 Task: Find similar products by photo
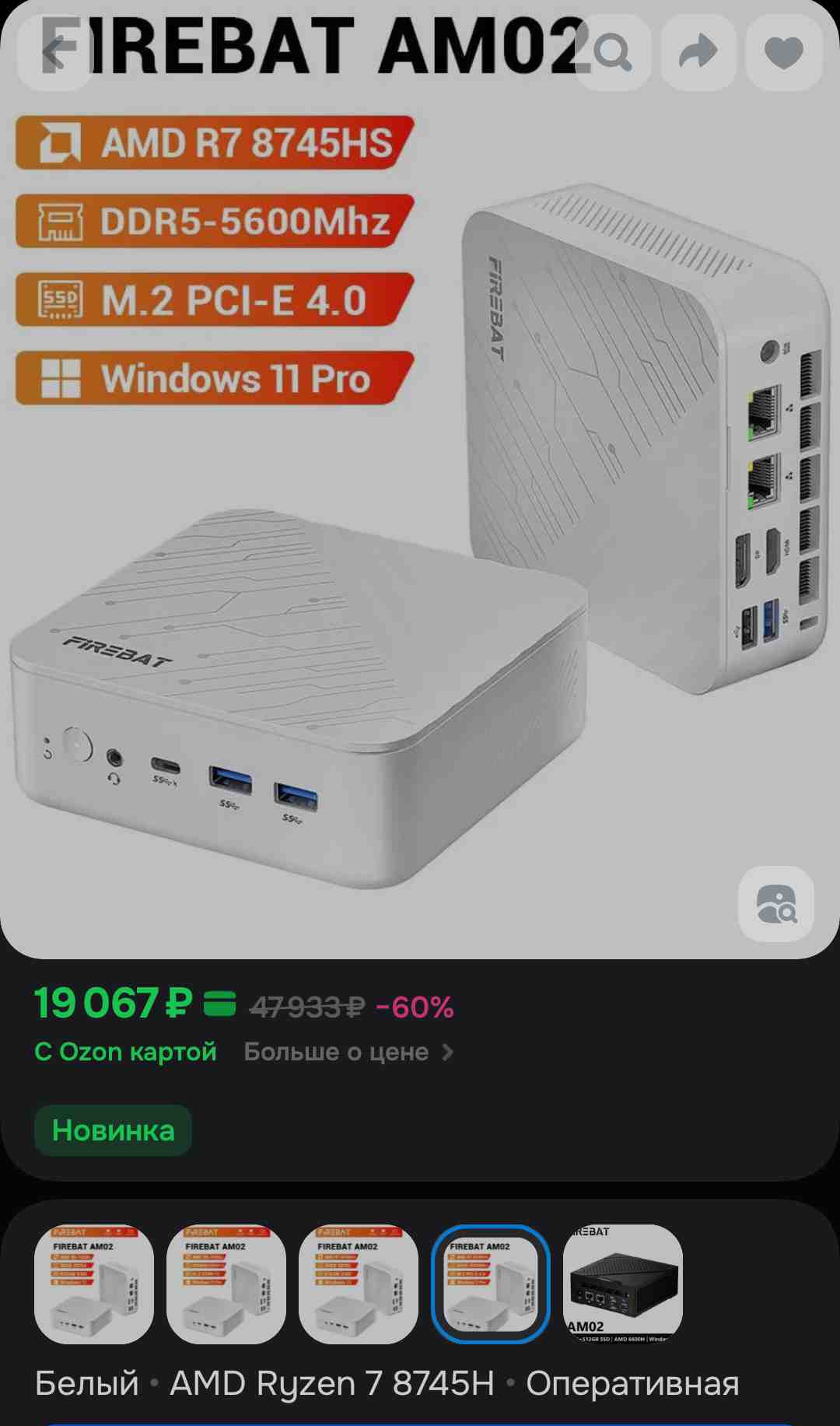775,904
